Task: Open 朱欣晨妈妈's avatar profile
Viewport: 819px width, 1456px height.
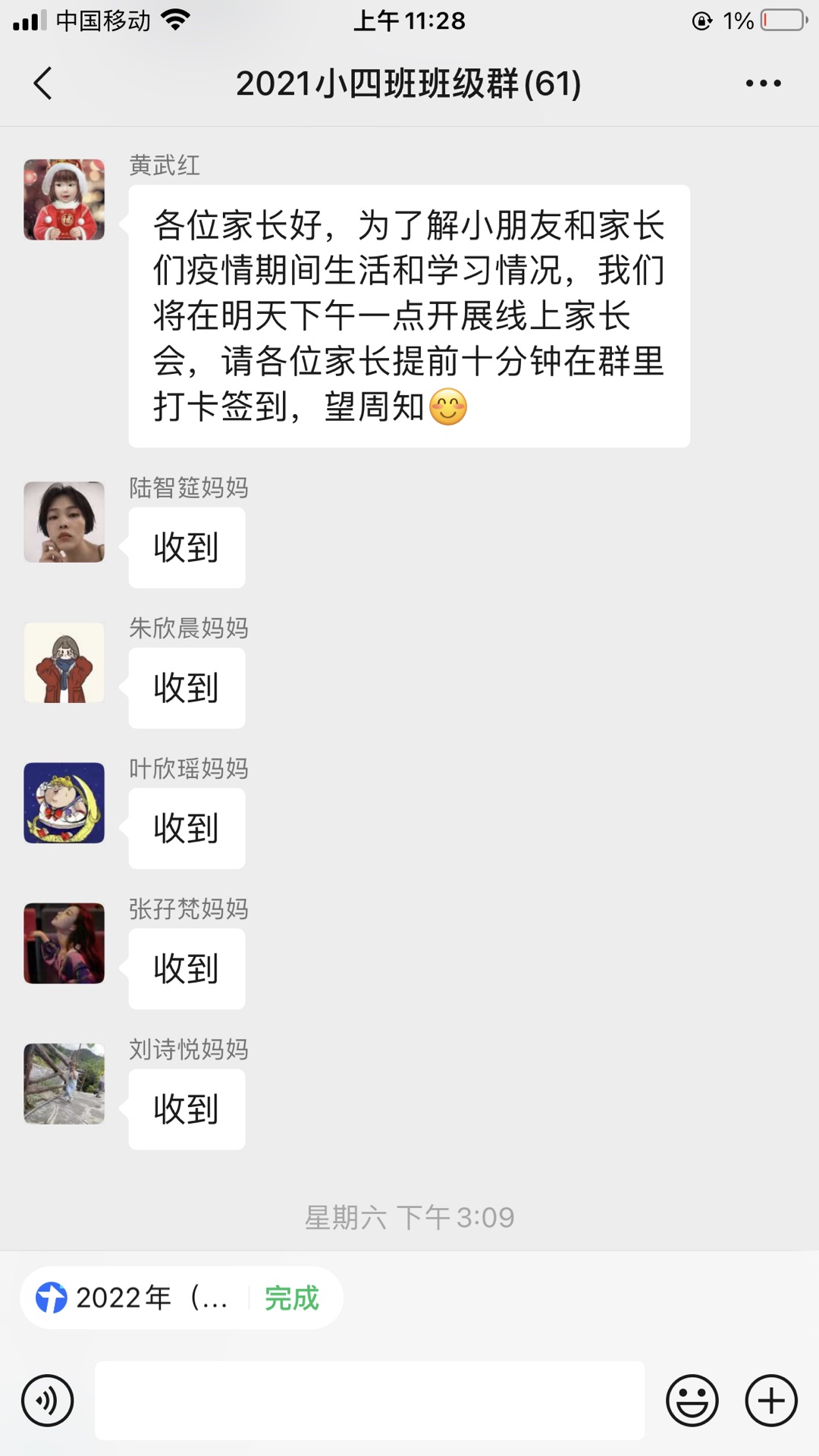Action: (x=64, y=662)
